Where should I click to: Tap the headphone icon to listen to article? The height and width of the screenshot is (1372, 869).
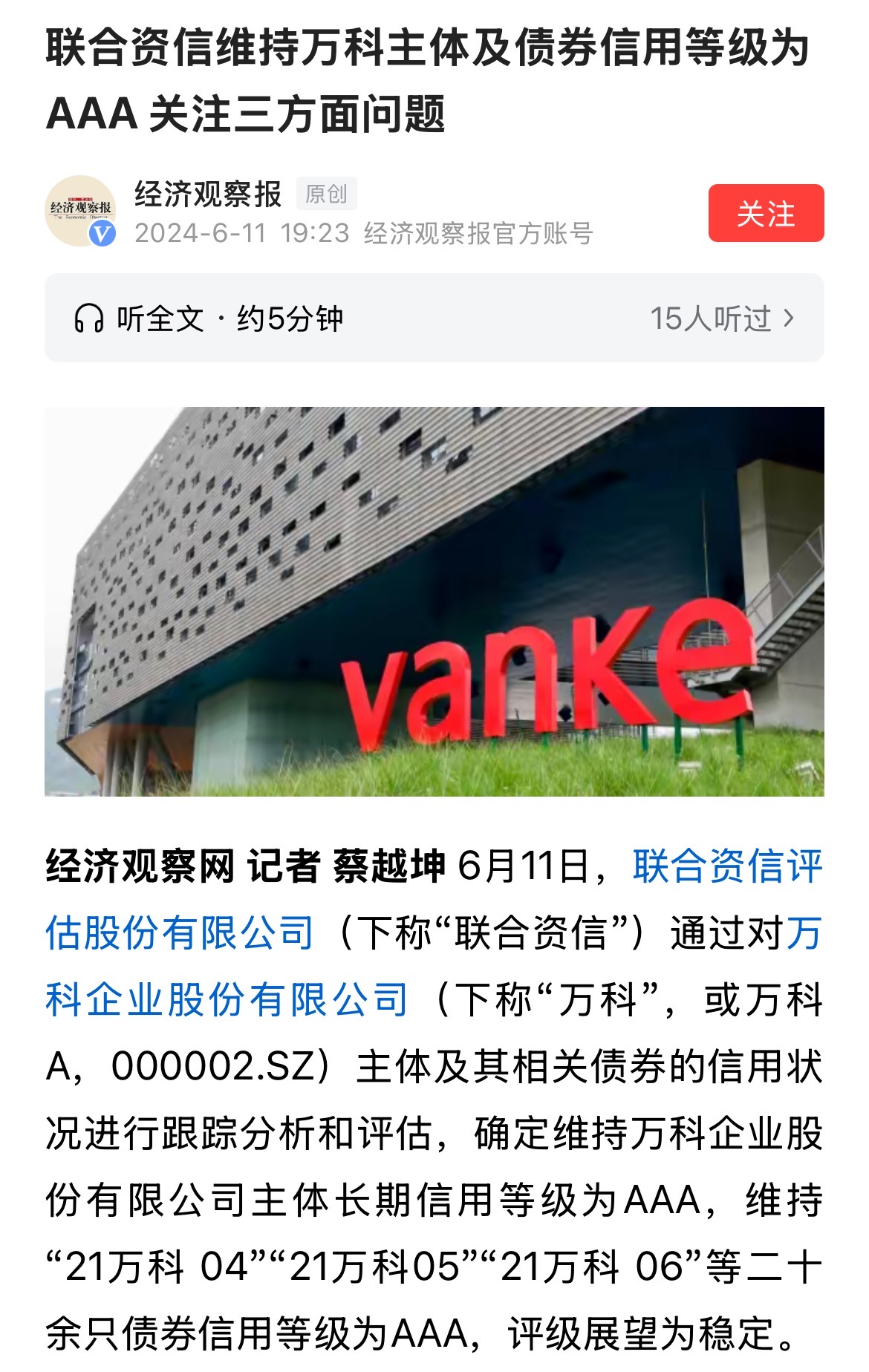[91, 316]
